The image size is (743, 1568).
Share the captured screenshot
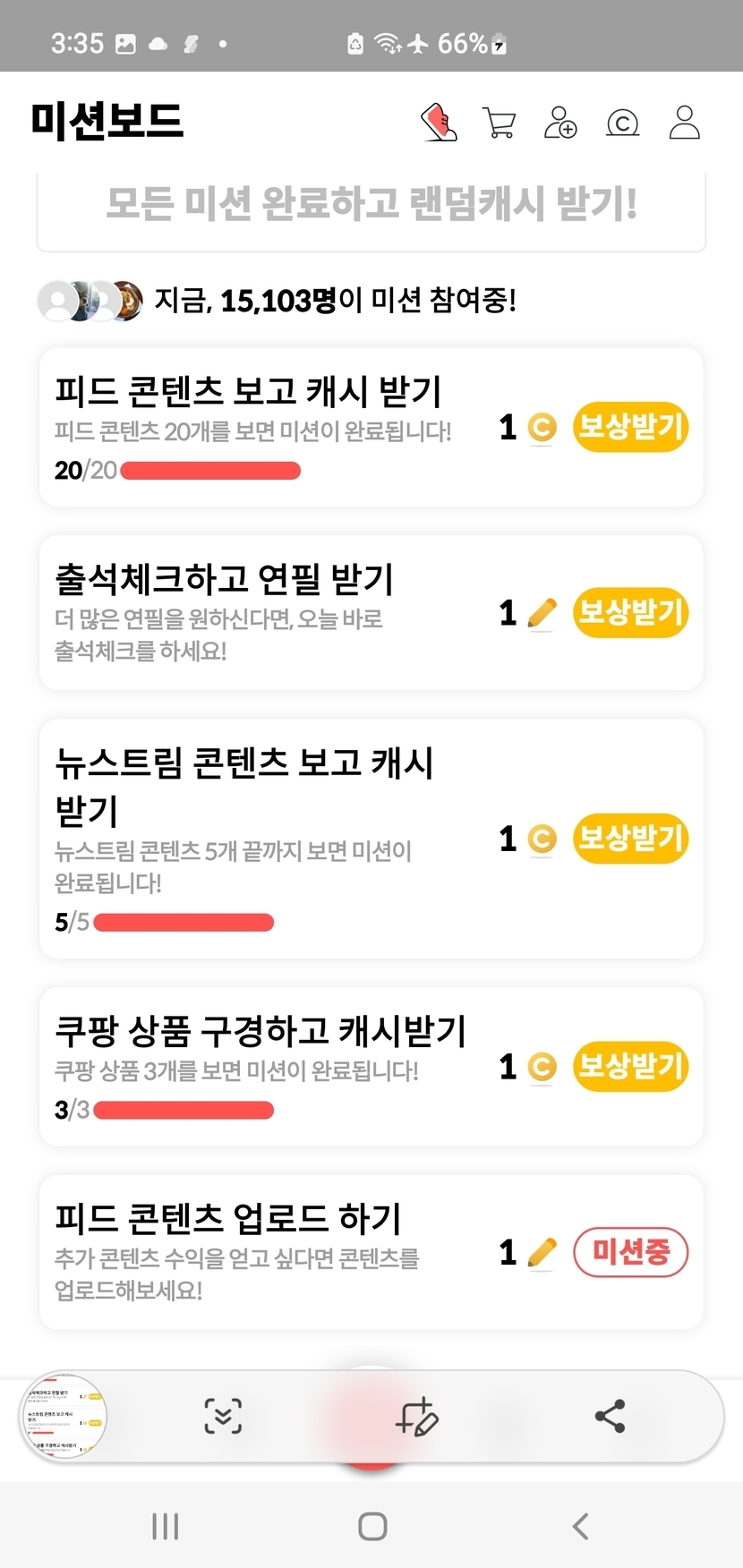[610, 1417]
